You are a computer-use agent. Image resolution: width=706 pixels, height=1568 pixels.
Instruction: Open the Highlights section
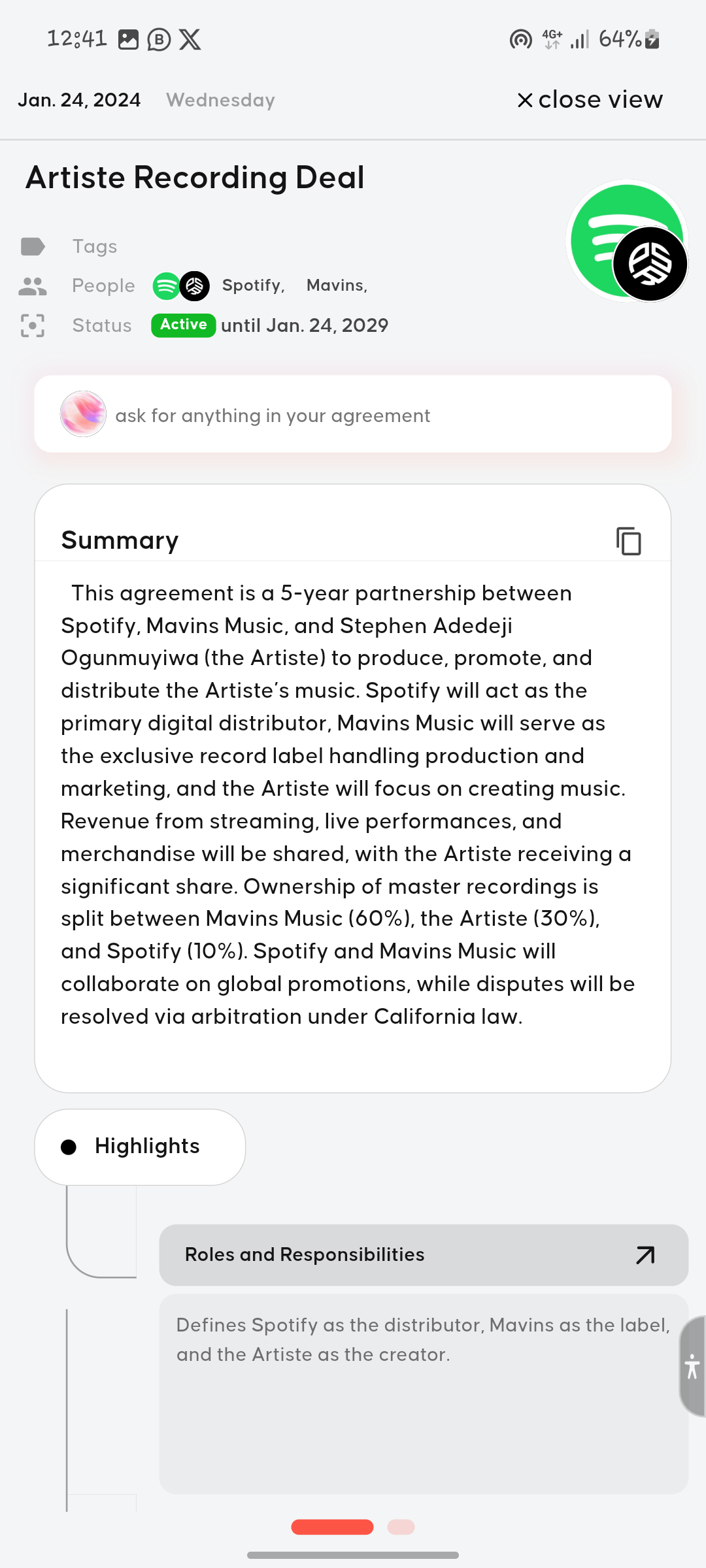(140, 1147)
